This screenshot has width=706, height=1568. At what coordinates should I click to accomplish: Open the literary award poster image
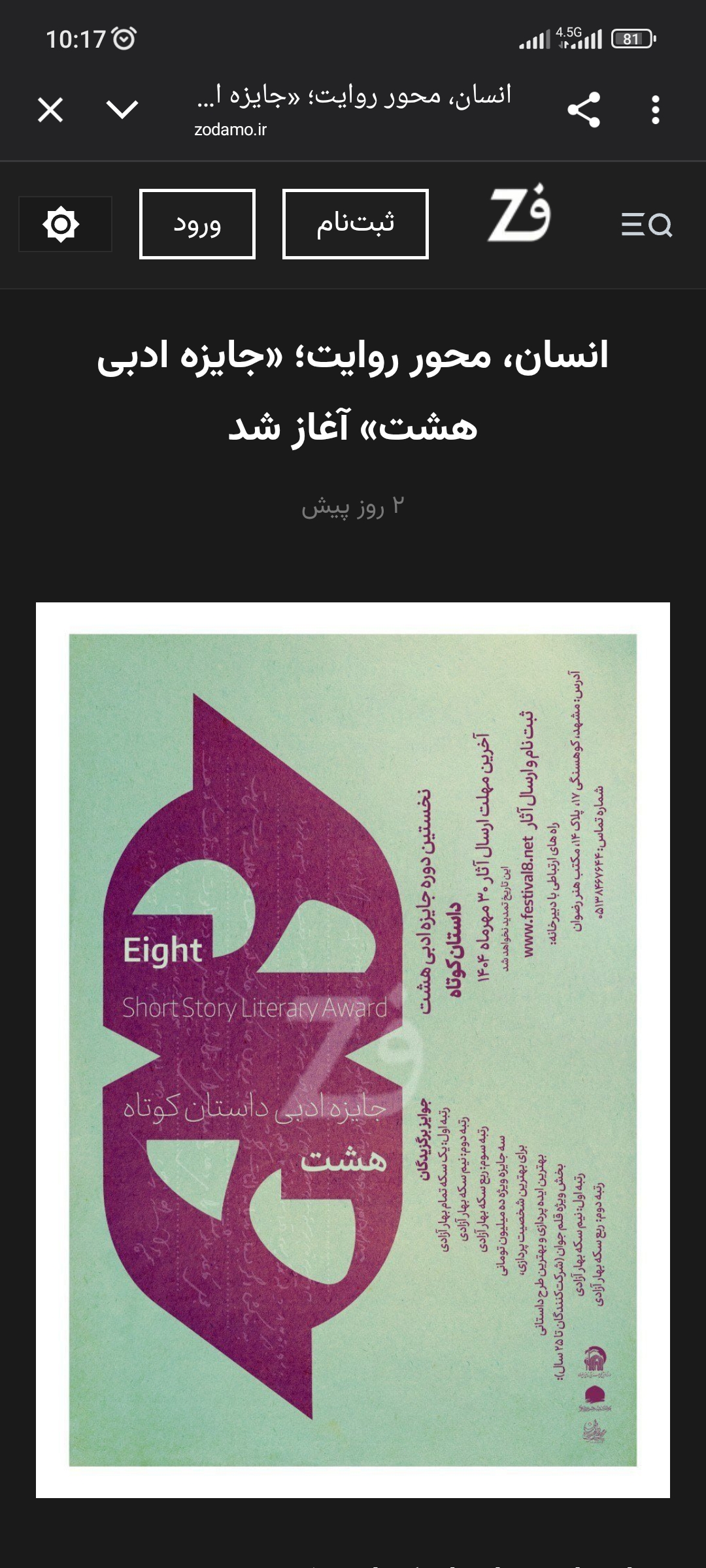(x=353, y=1049)
